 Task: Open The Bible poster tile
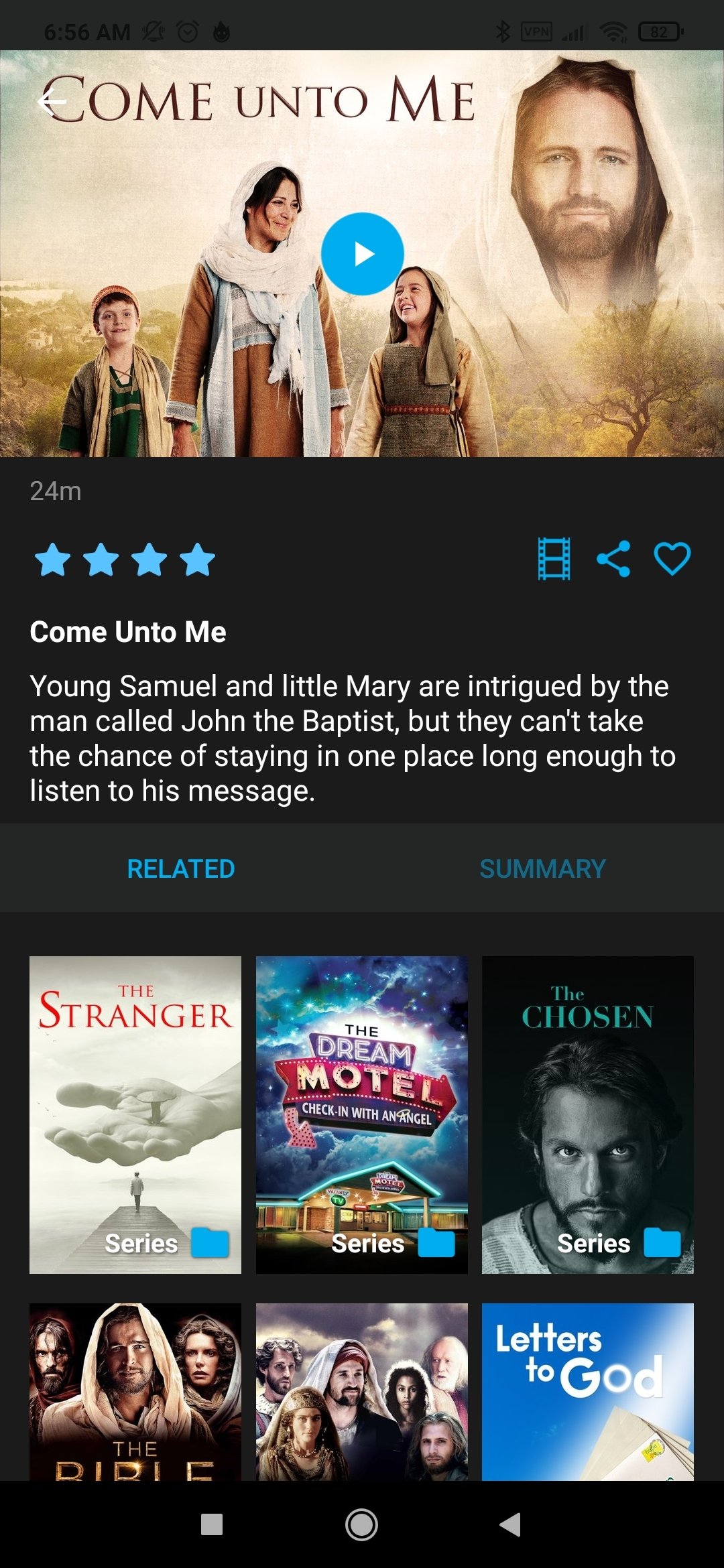(x=135, y=1391)
